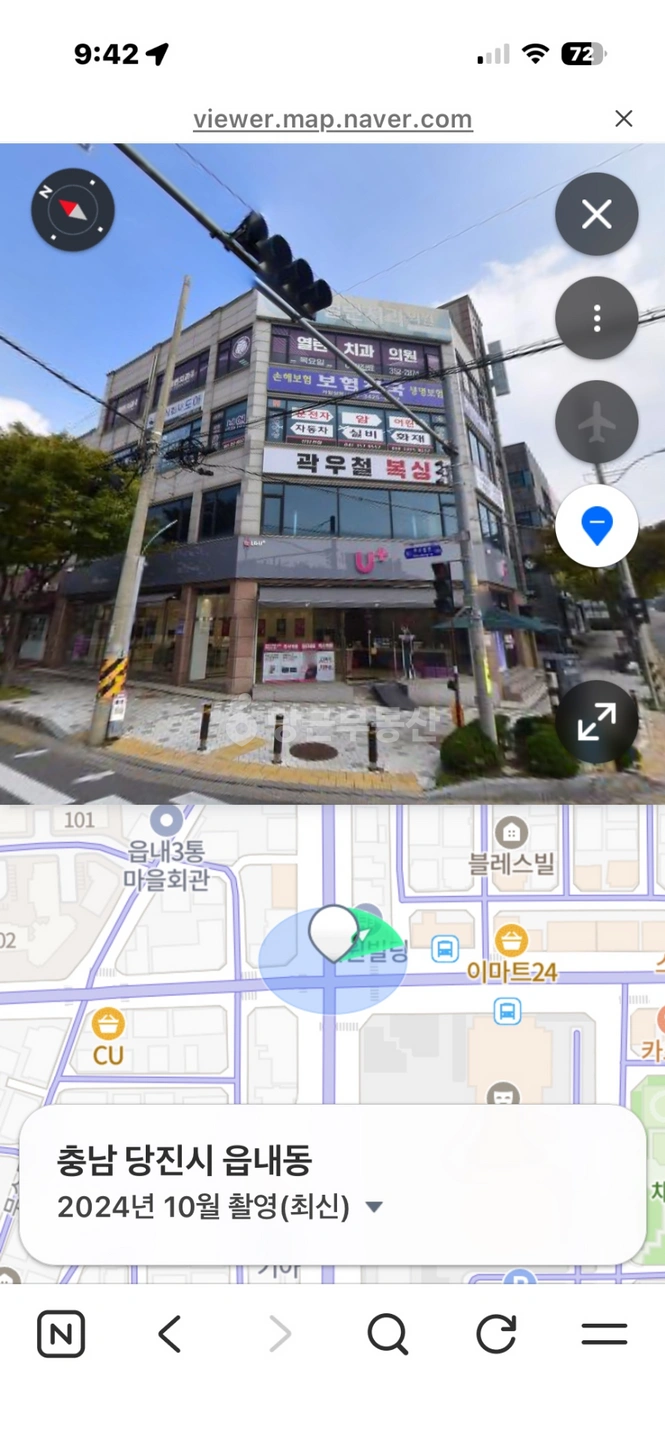
Task: Expand the street view to fullscreen
Action: click(x=597, y=722)
